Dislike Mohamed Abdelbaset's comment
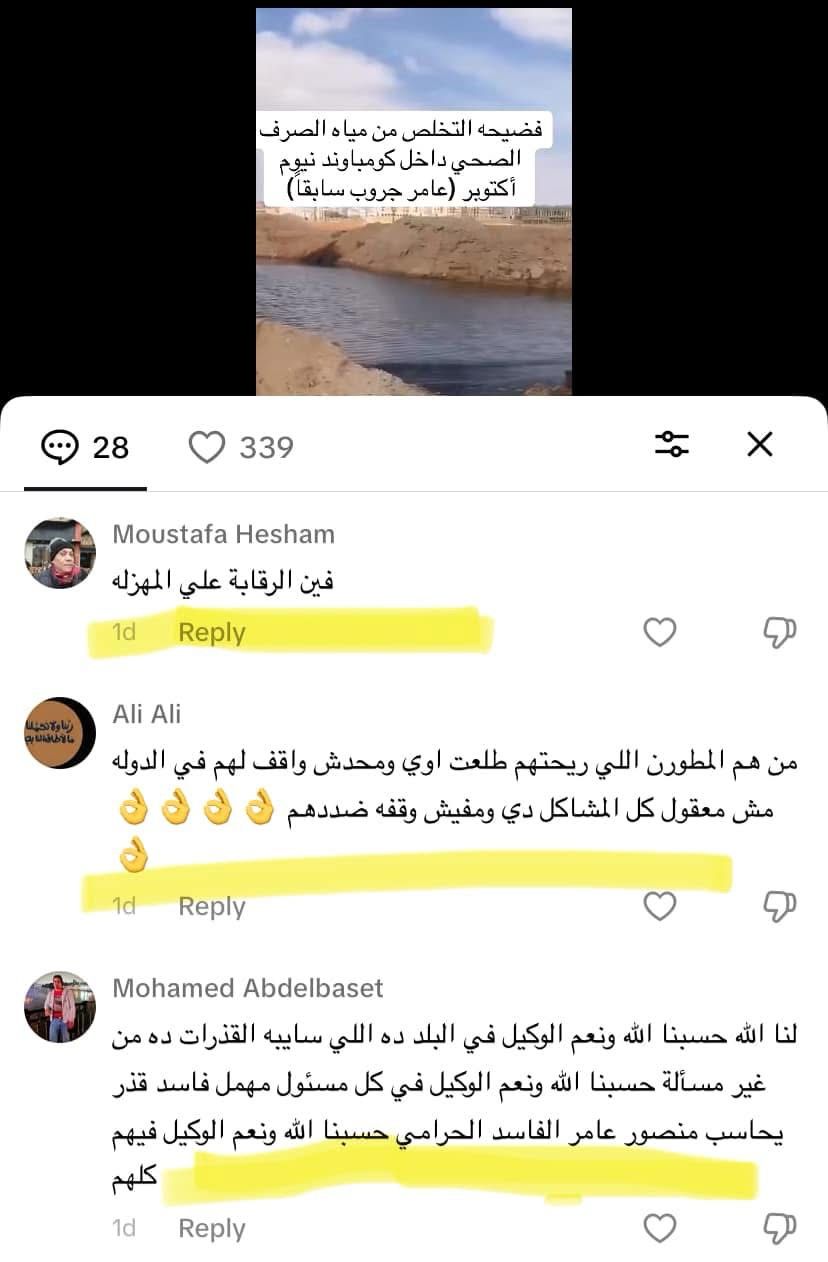Viewport: 828px width, 1262px height. tap(779, 1228)
